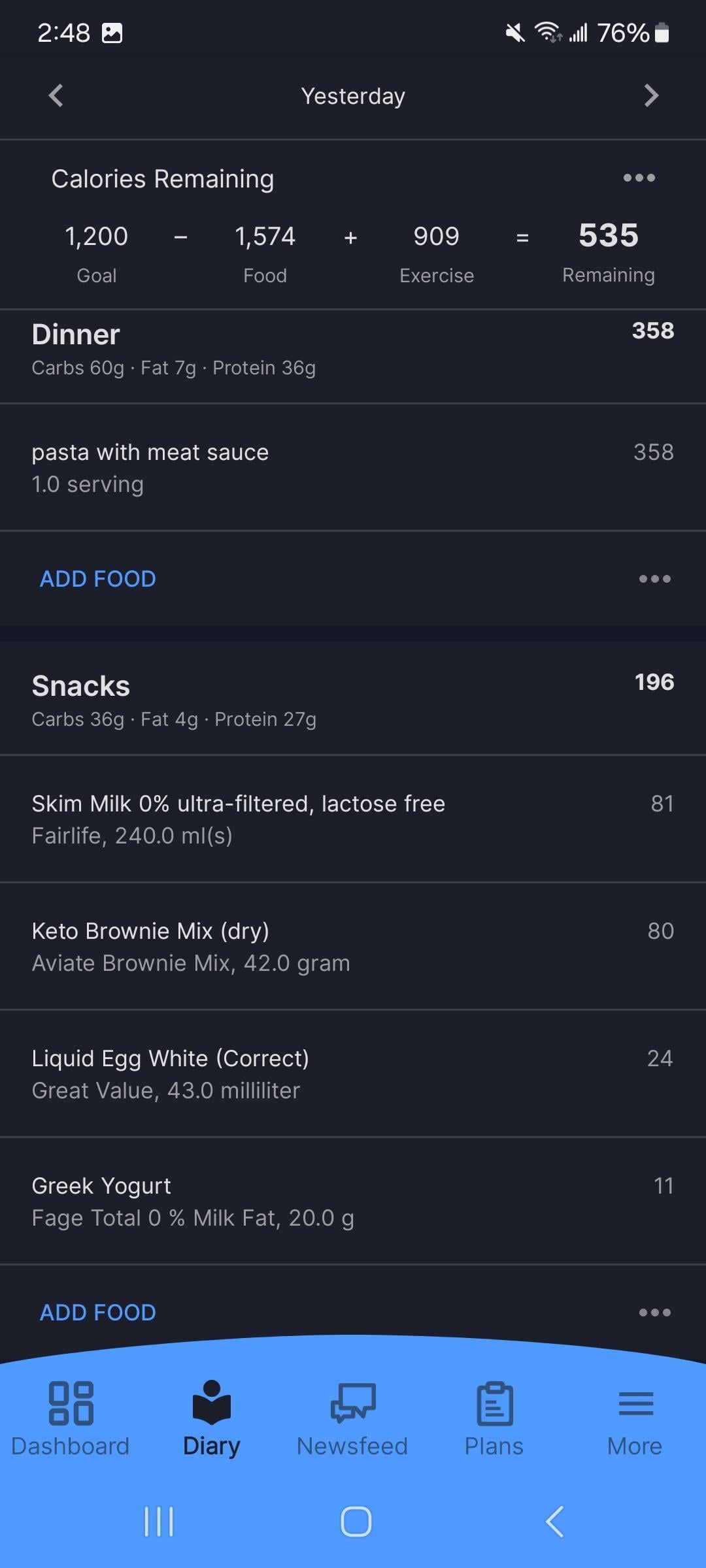Open the Fairlife Skim Milk entry

coord(353,819)
